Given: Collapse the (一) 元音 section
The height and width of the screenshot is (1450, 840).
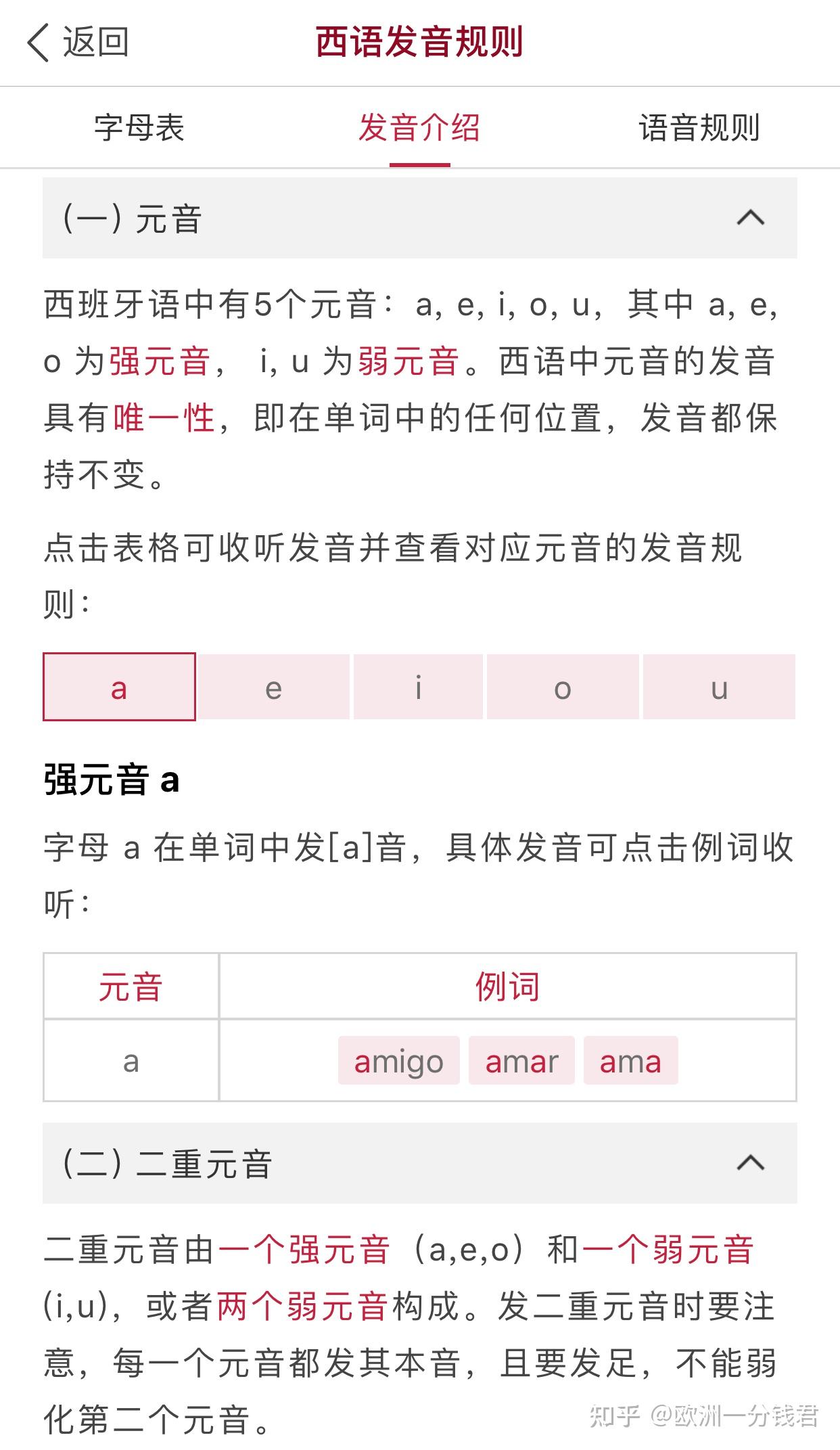Looking at the screenshot, I should tap(419, 218).
